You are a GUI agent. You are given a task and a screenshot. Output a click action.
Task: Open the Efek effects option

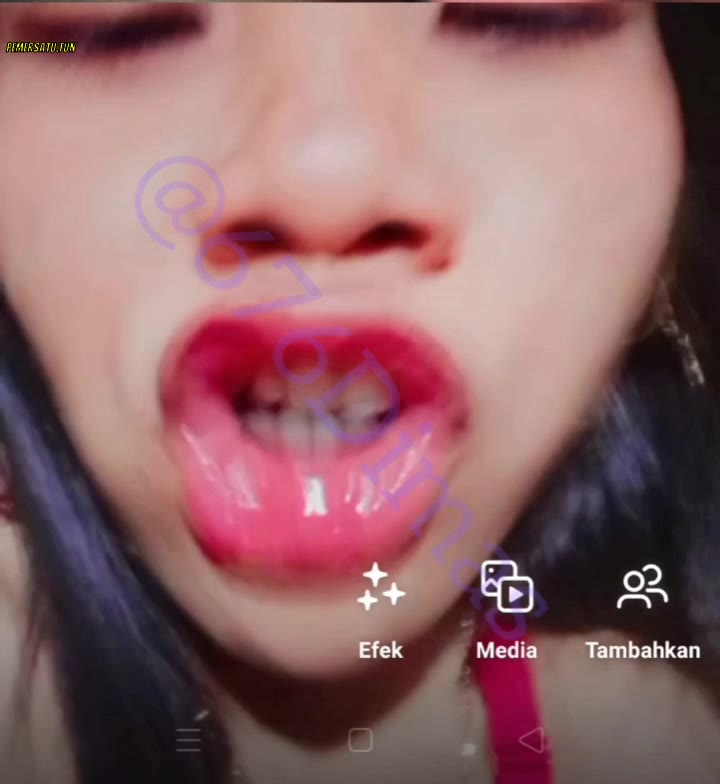tap(380, 610)
